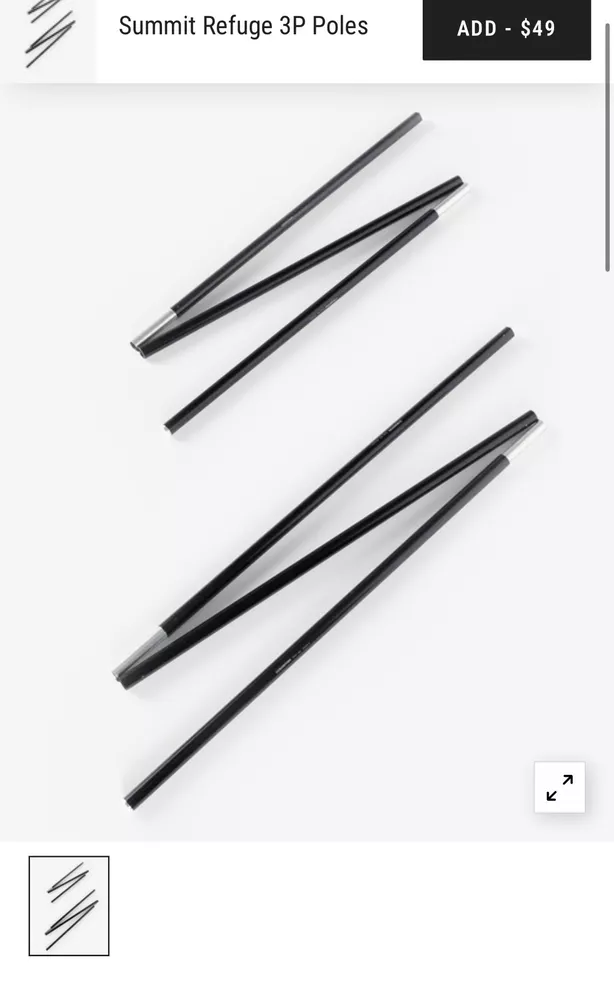Screen dimensions: 614x1000
Task: Add Summit Refuge 3P Poles for $49
Action: pyautogui.click(x=506, y=29)
